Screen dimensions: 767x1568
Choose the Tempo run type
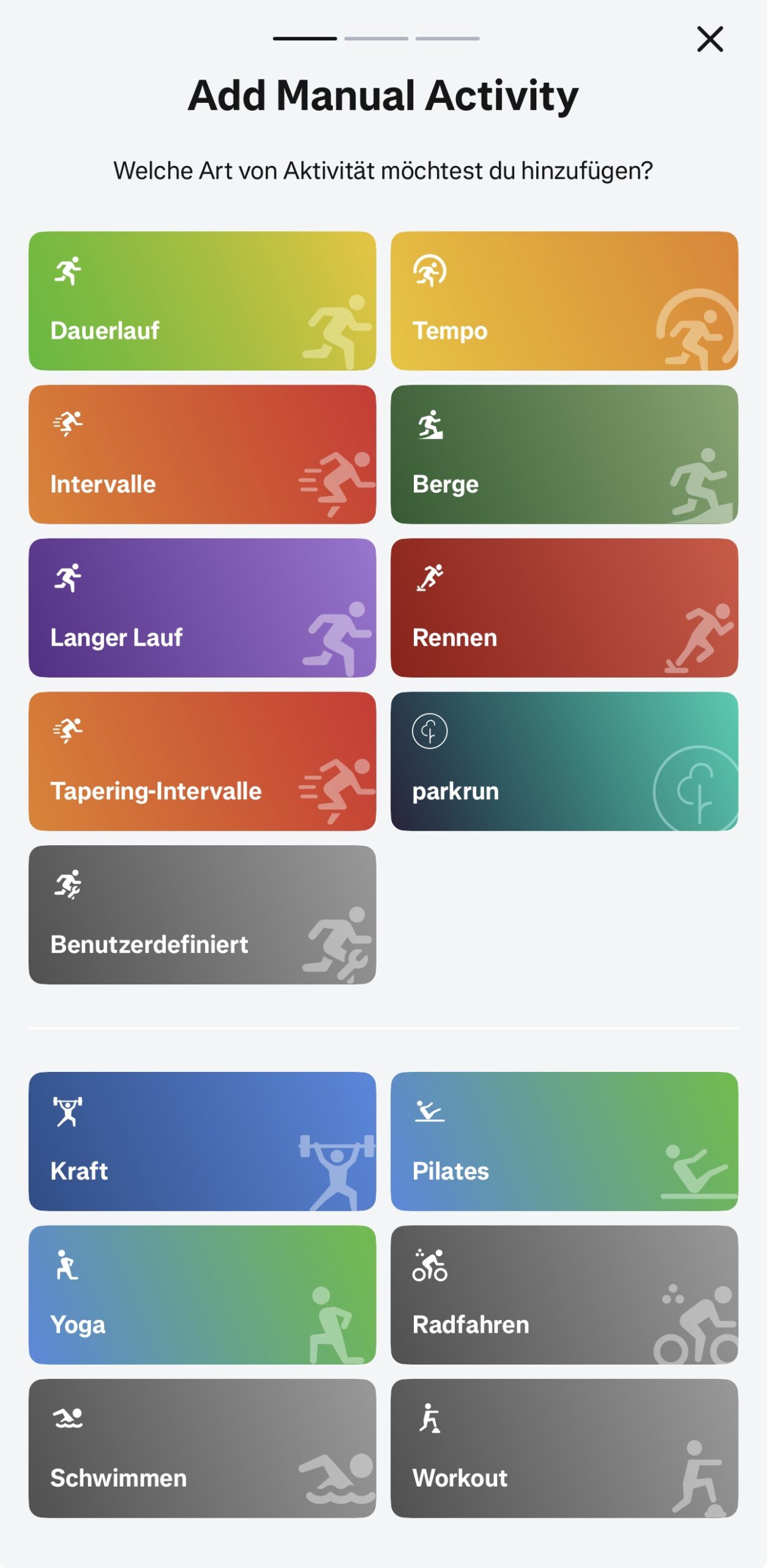click(x=564, y=301)
